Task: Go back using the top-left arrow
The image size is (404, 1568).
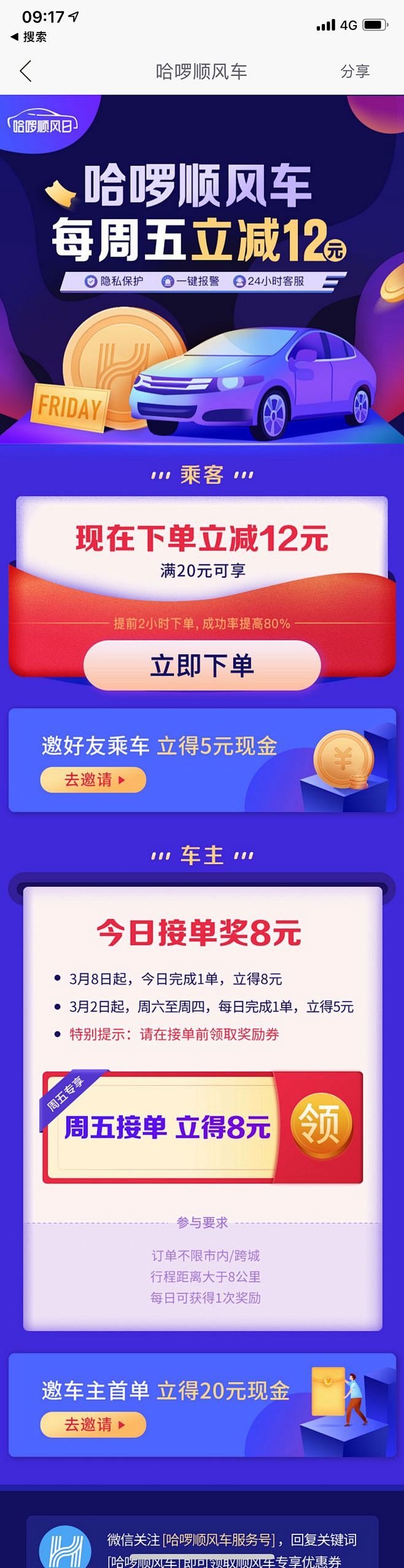Action: [x=25, y=72]
